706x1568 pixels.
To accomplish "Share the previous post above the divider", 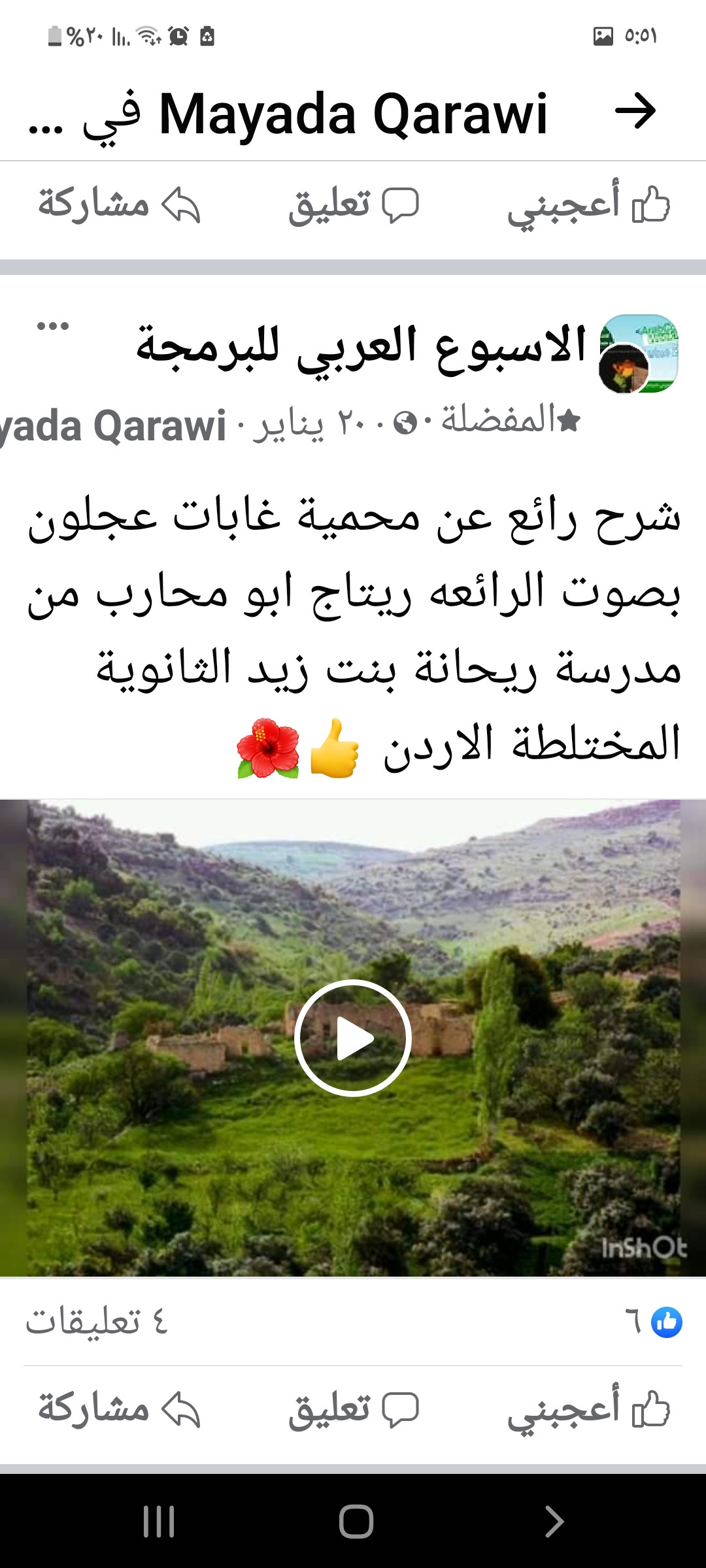I will (x=119, y=204).
